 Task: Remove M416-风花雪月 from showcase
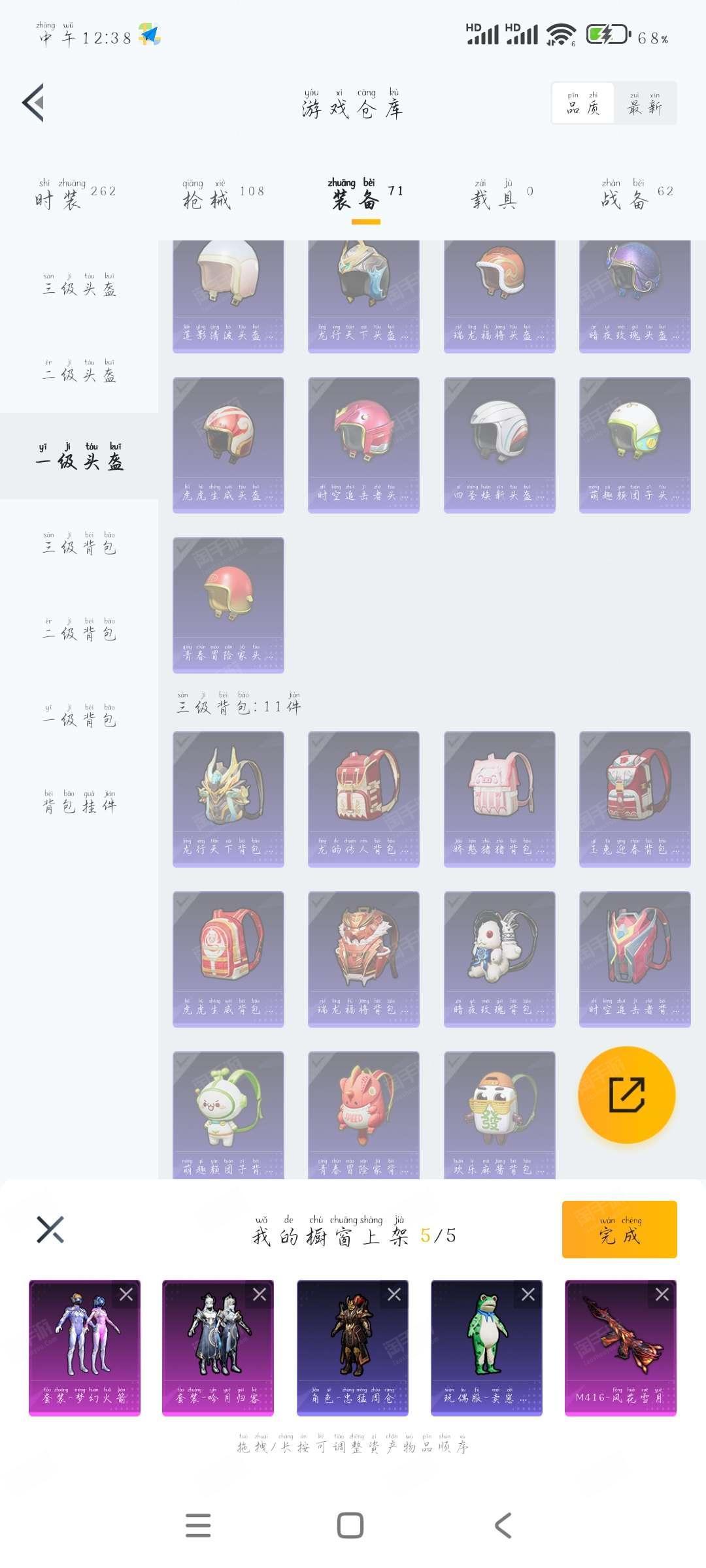[x=662, y=1294]
